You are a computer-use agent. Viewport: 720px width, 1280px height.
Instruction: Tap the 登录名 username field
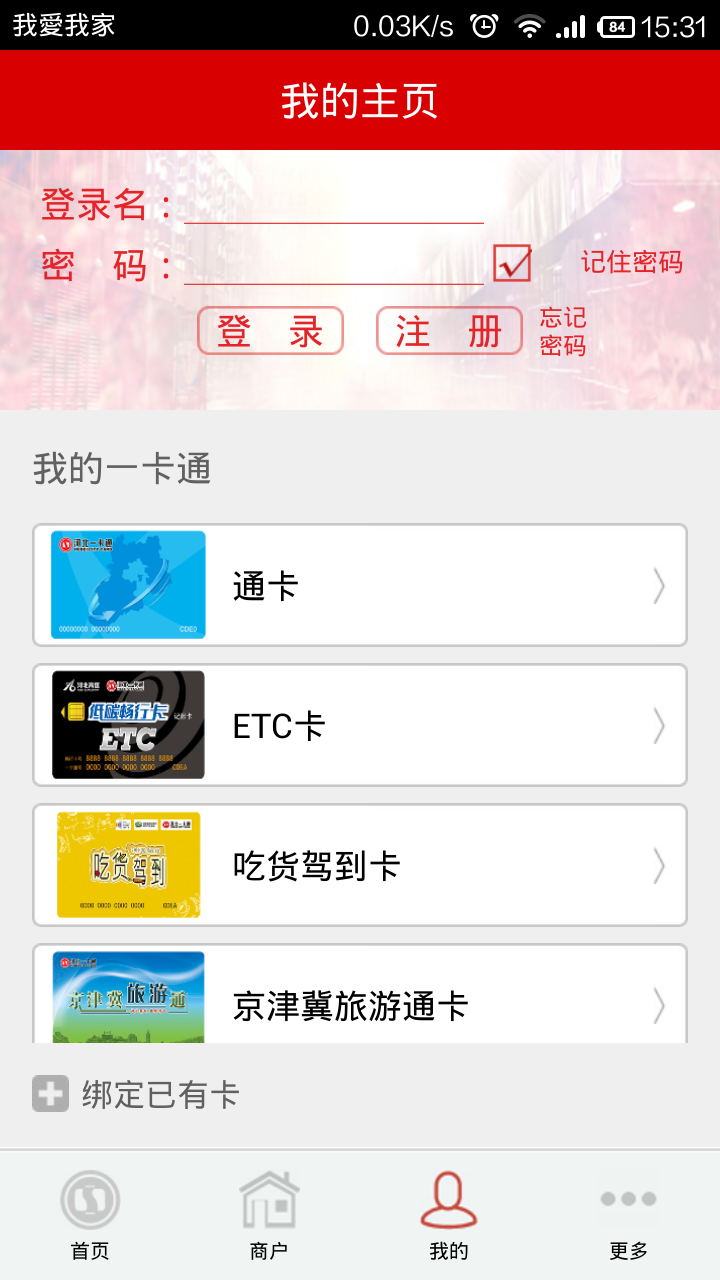[334, 205]
